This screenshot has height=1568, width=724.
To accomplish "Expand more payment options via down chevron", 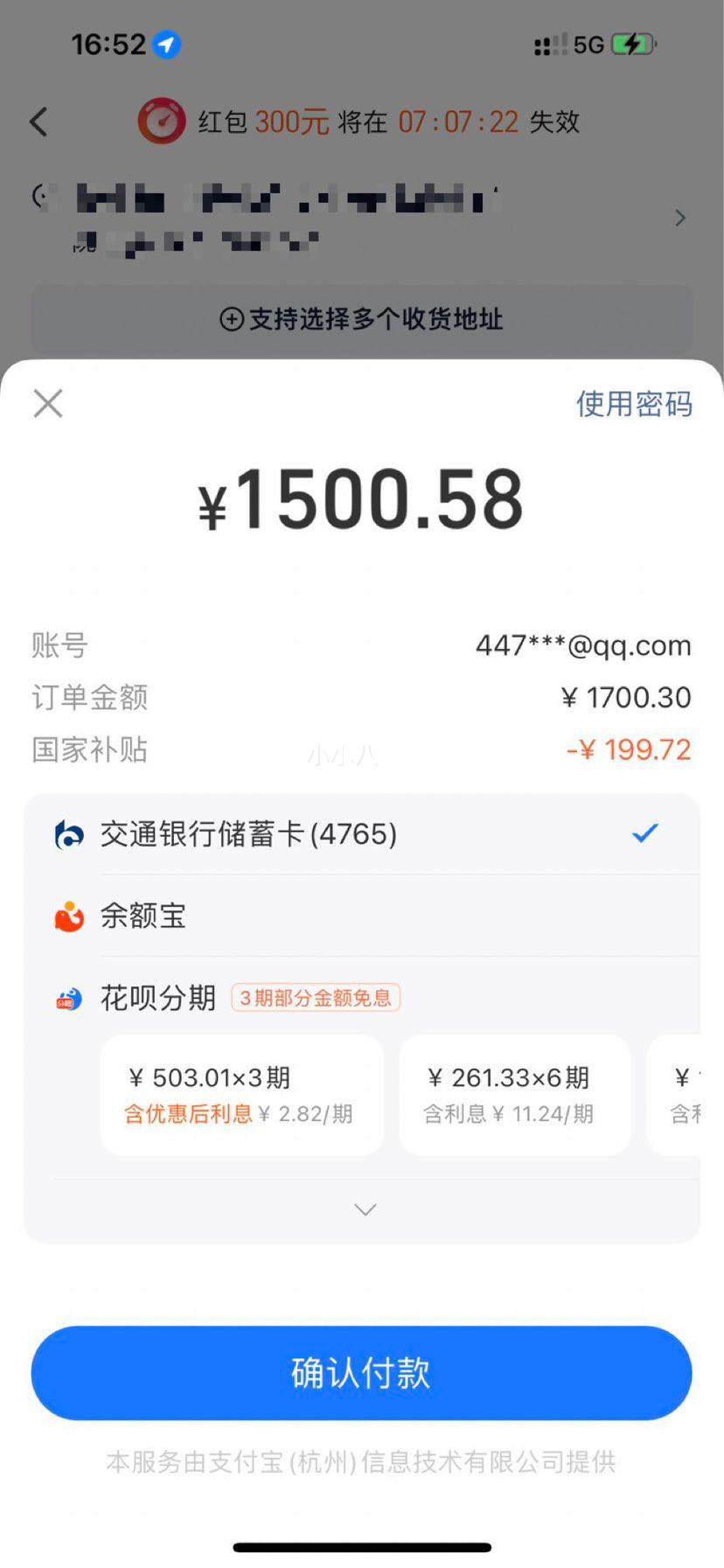I will pos(364,1209).
